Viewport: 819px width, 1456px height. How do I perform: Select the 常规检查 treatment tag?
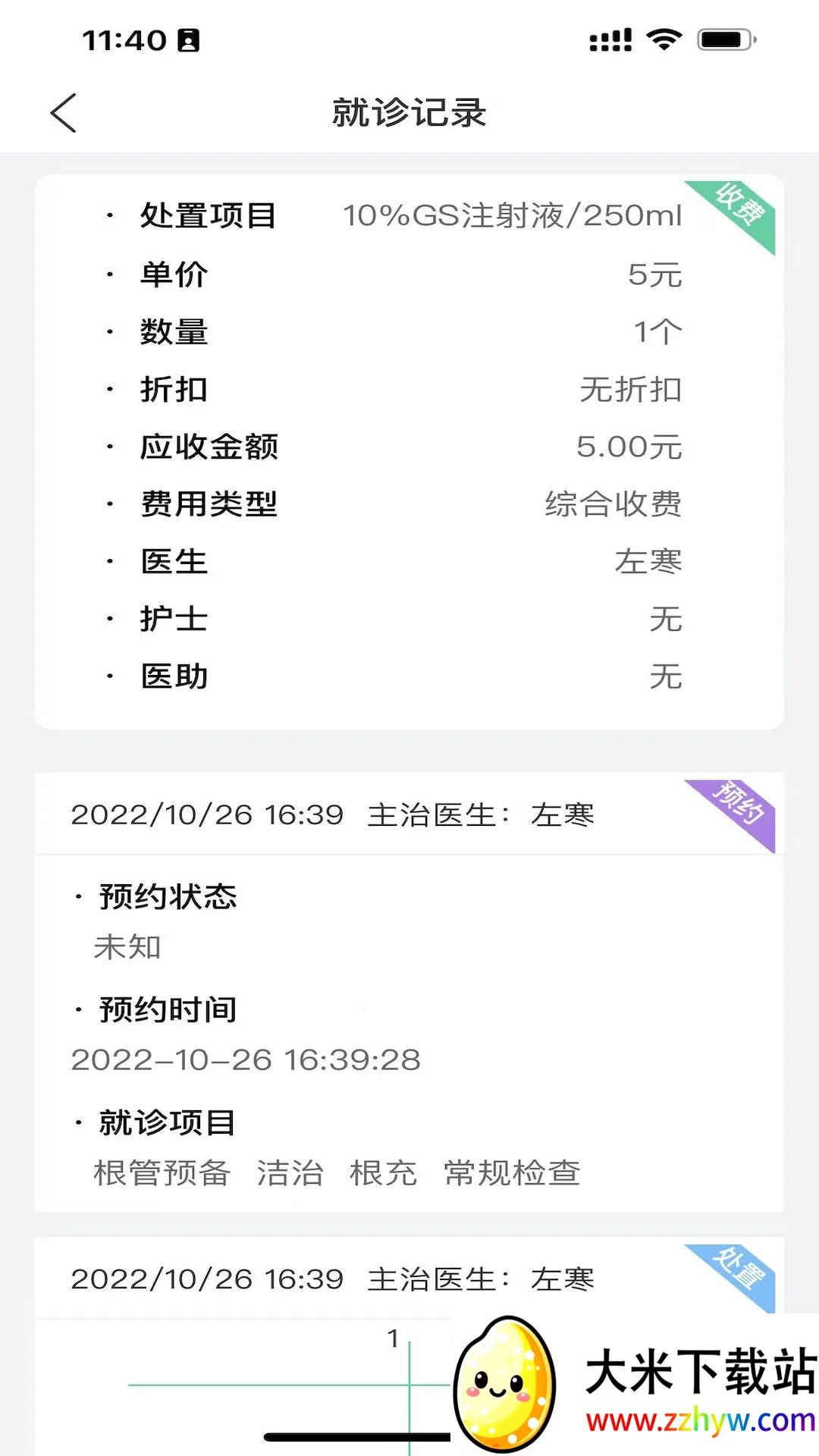pos(511,1172)
